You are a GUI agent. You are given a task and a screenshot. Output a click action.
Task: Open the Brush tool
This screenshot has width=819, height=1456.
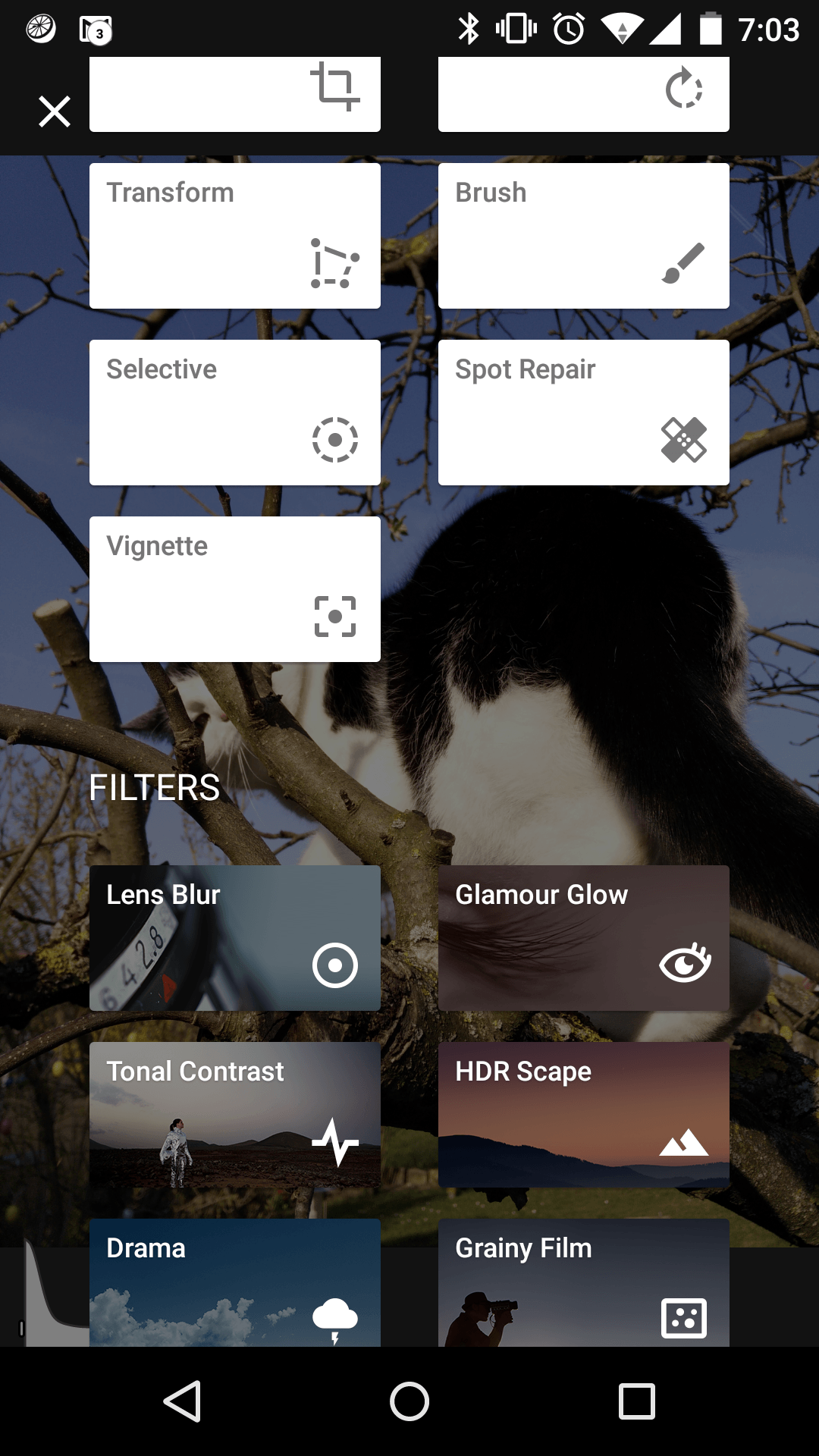(x=584, y=236)
